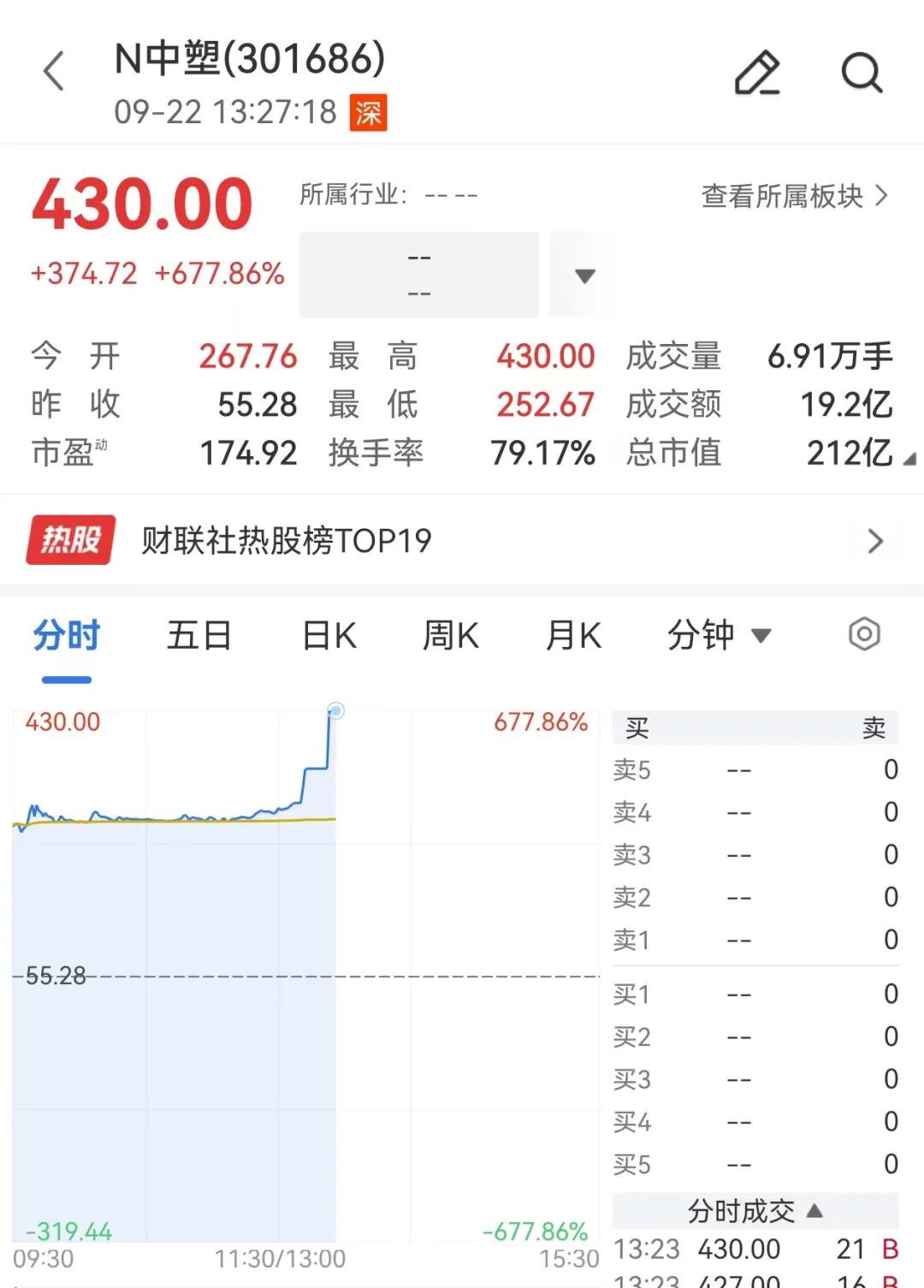Open 查看所属板块 link
924x1288 pixels.
795,196
